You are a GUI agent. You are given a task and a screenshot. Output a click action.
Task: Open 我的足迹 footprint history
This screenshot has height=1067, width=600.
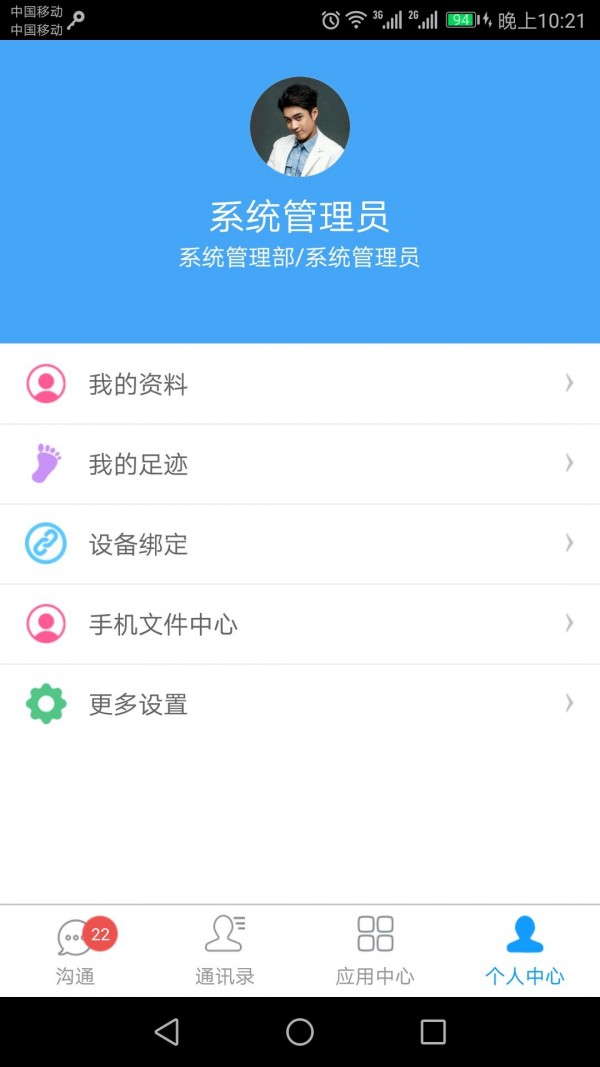tap(300, 464)
